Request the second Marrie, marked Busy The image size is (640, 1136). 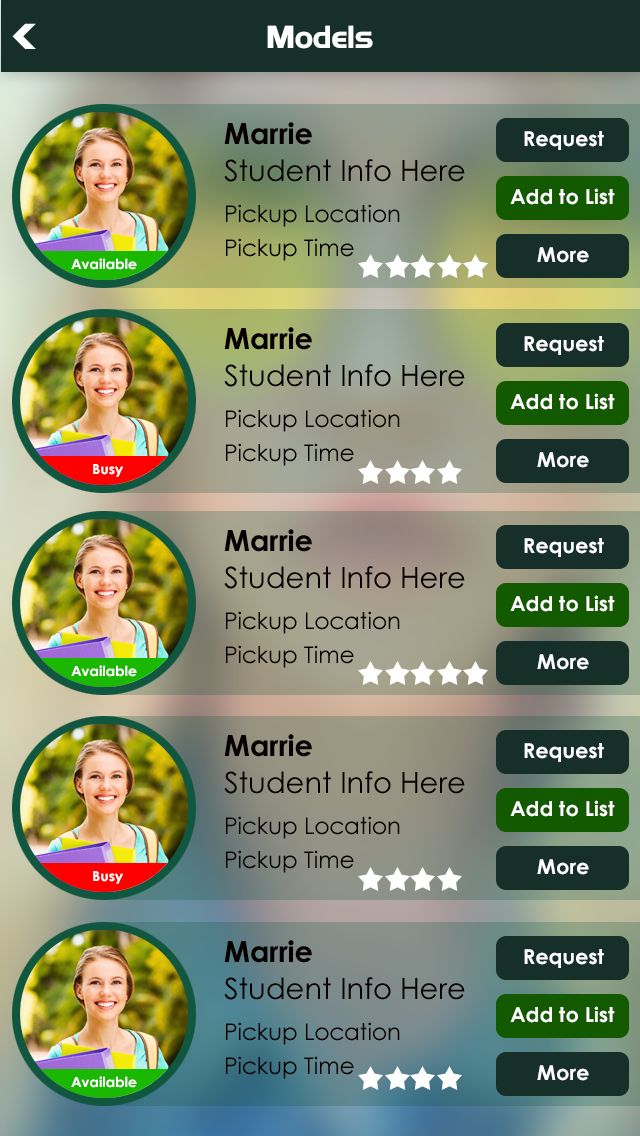coord(562,345)
